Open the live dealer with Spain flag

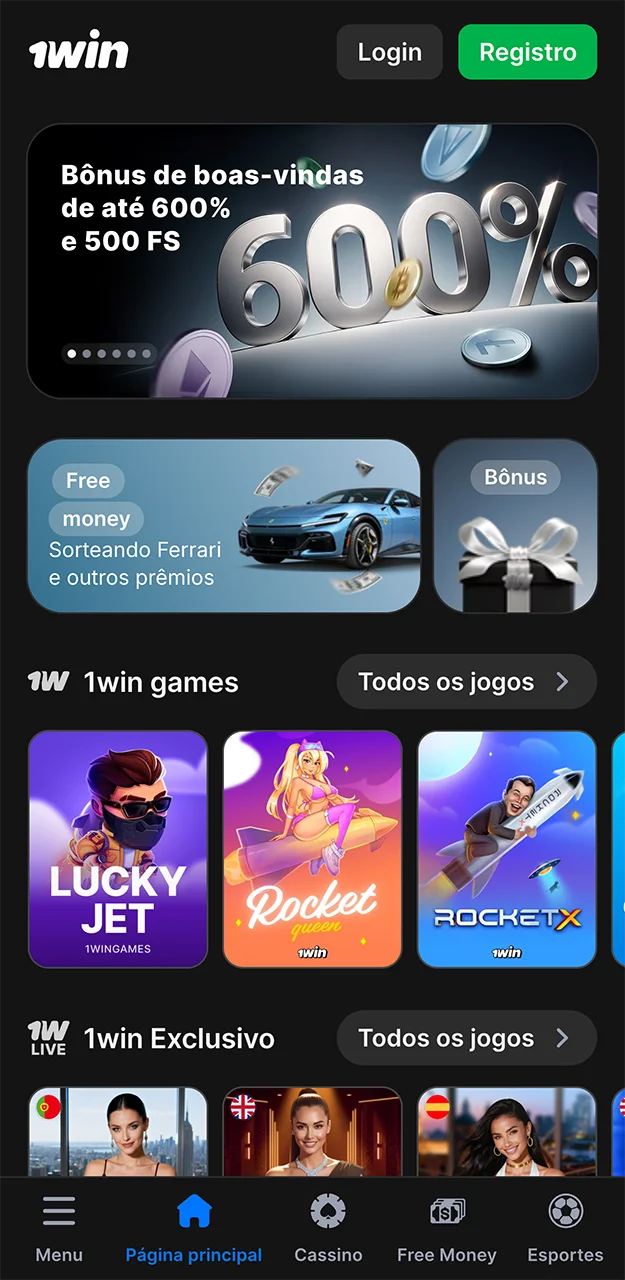tap(507, 1132)
